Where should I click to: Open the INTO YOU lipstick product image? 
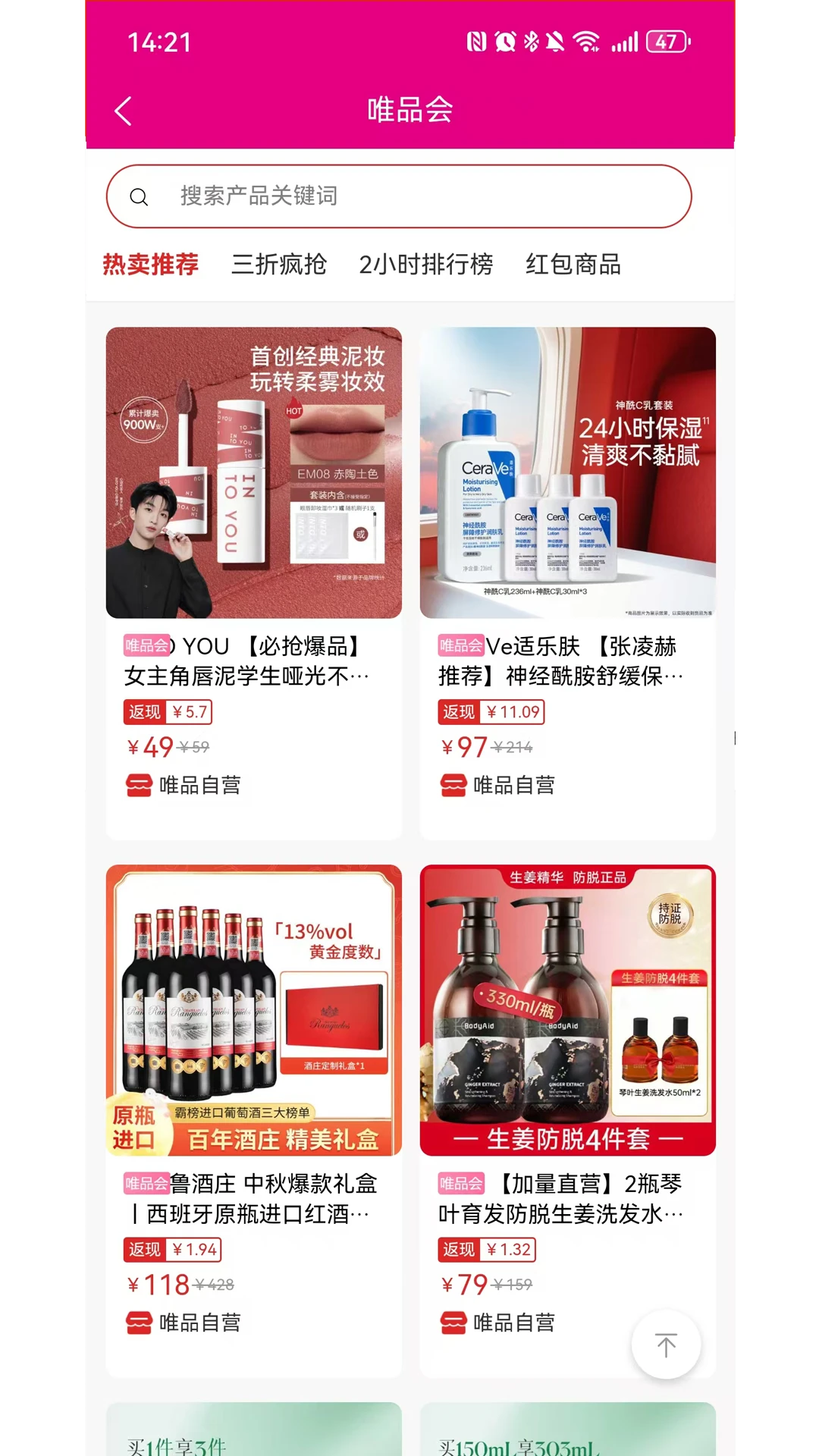(x=252, y=472)
